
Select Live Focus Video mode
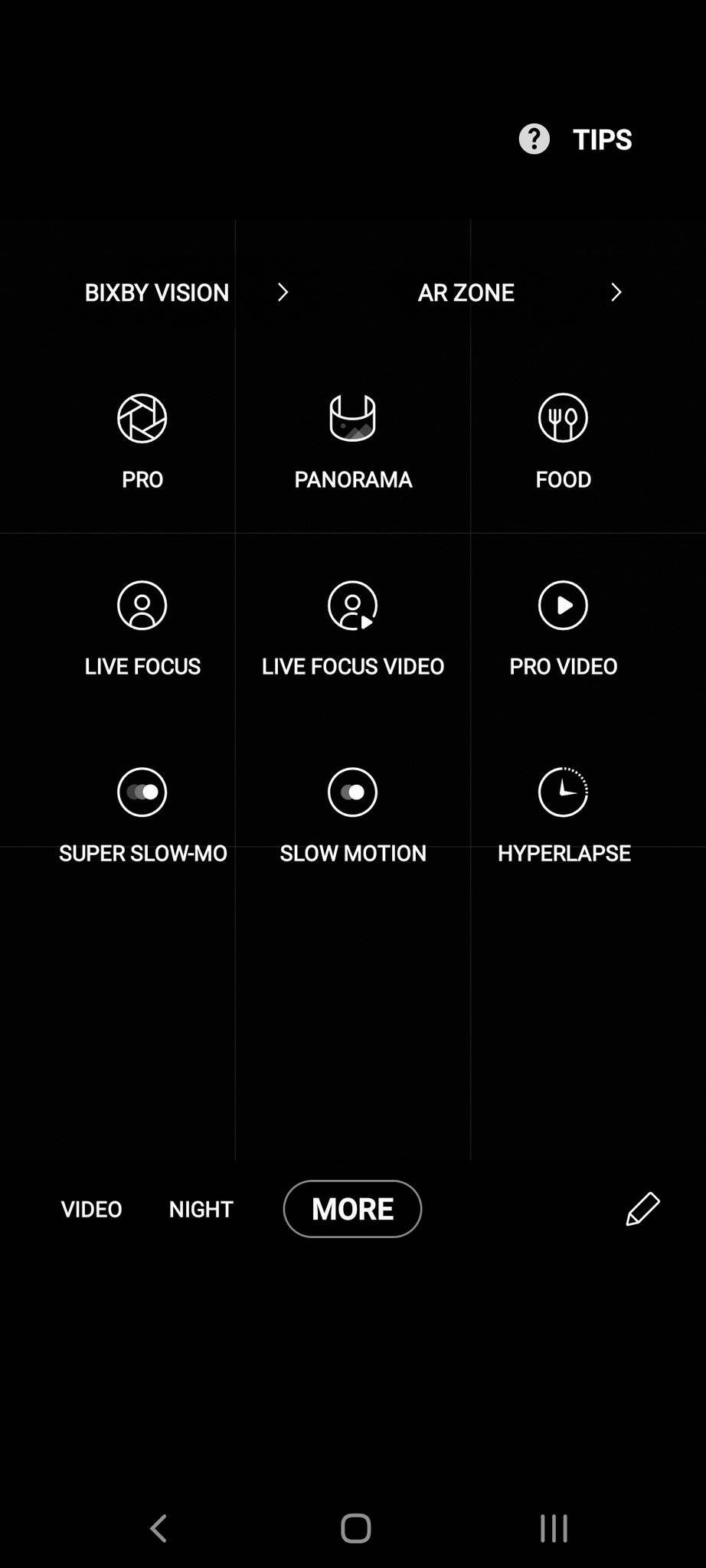click(352, 605)
